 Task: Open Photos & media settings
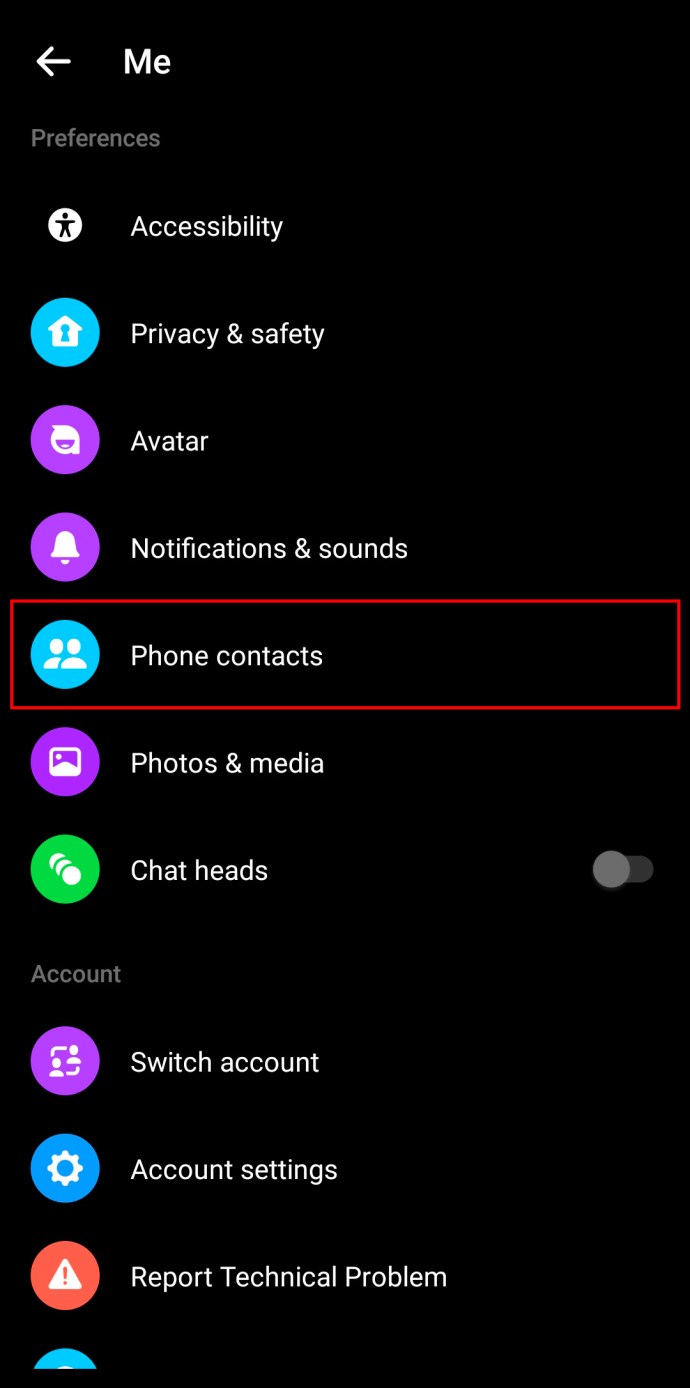345,763
